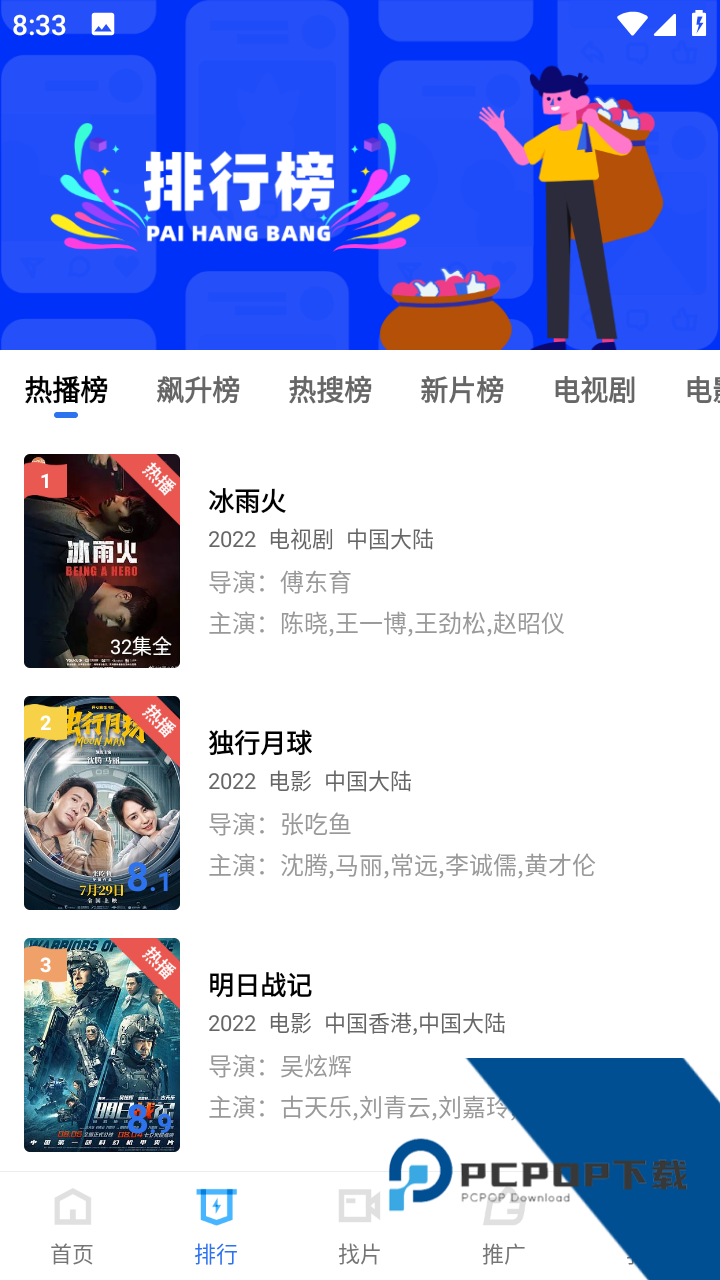Screen dimensions: 720x1280
Task: Tap the 排行 bottom navigation item
Action: pos(216,1226)
